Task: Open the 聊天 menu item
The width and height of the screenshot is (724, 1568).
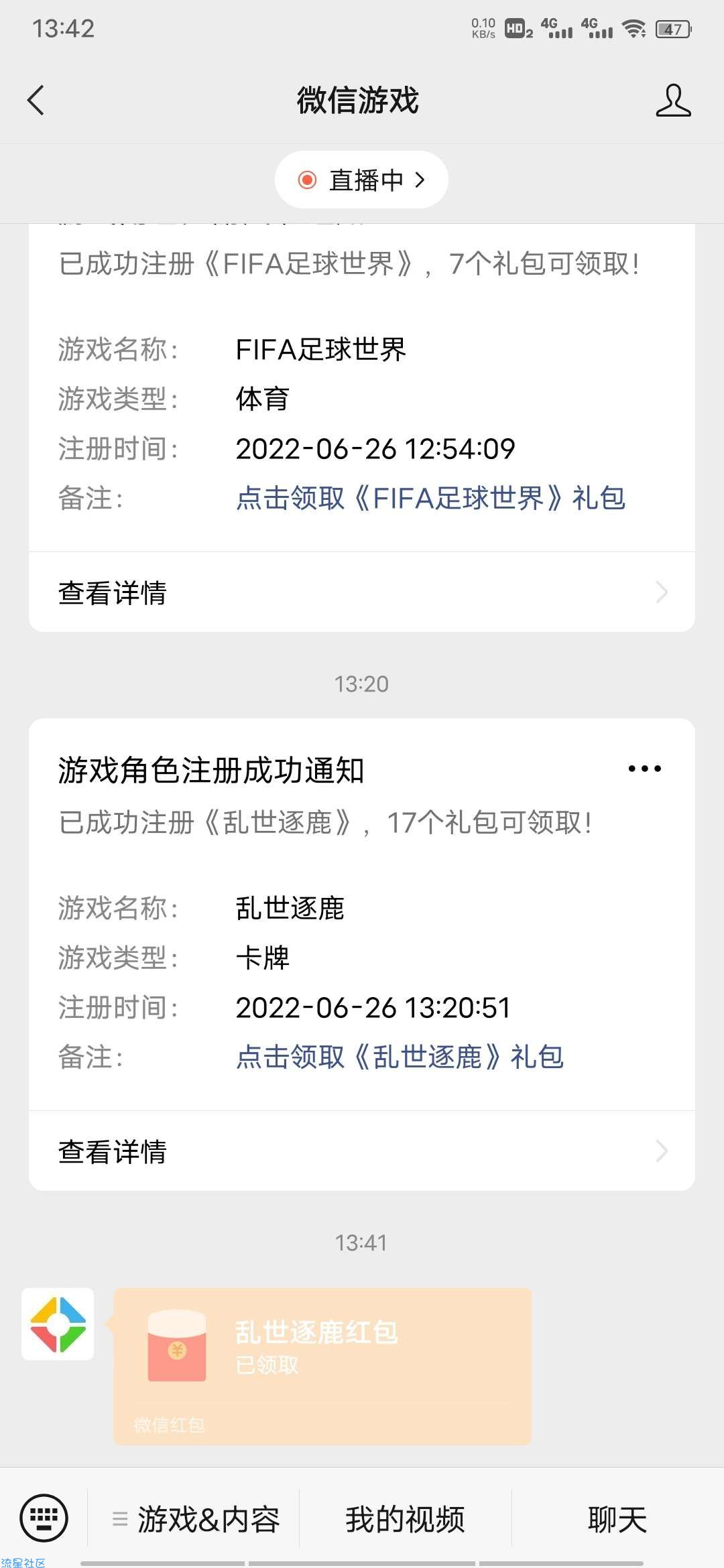Action: (617, 1519)
